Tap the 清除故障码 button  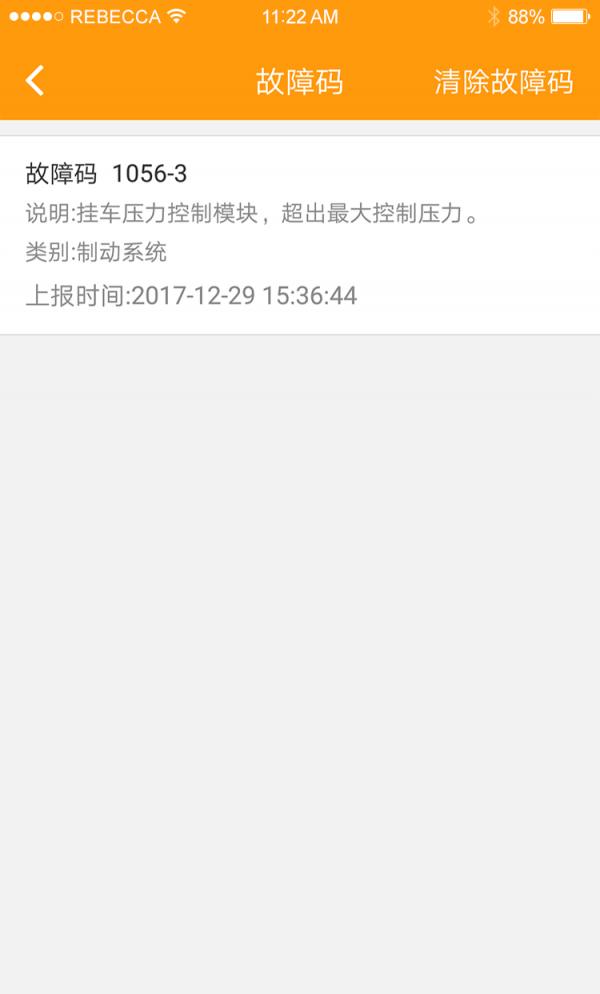pyautogui.click(x=503, y=82)
